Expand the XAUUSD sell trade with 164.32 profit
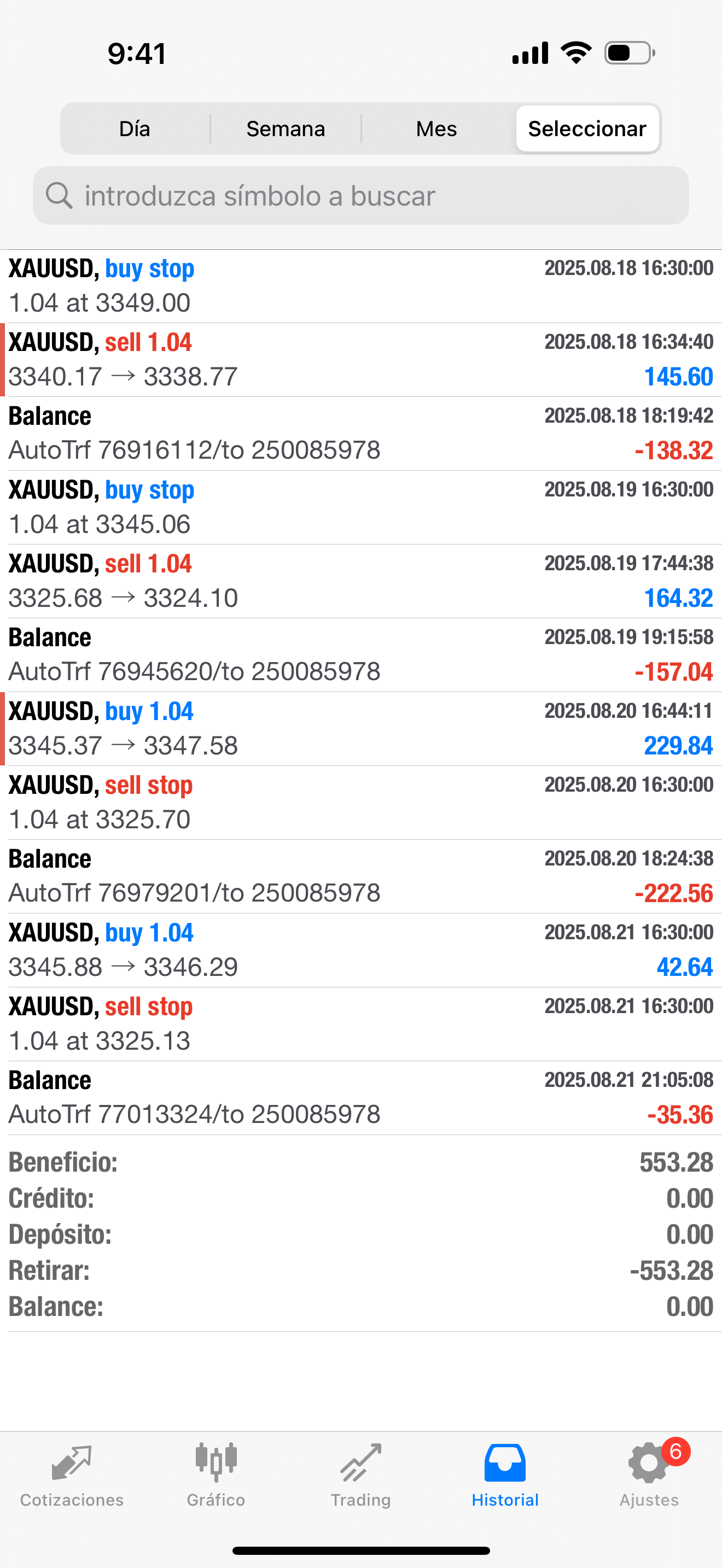The height and width of the screenshot is (1568, 722). [361, 581]
